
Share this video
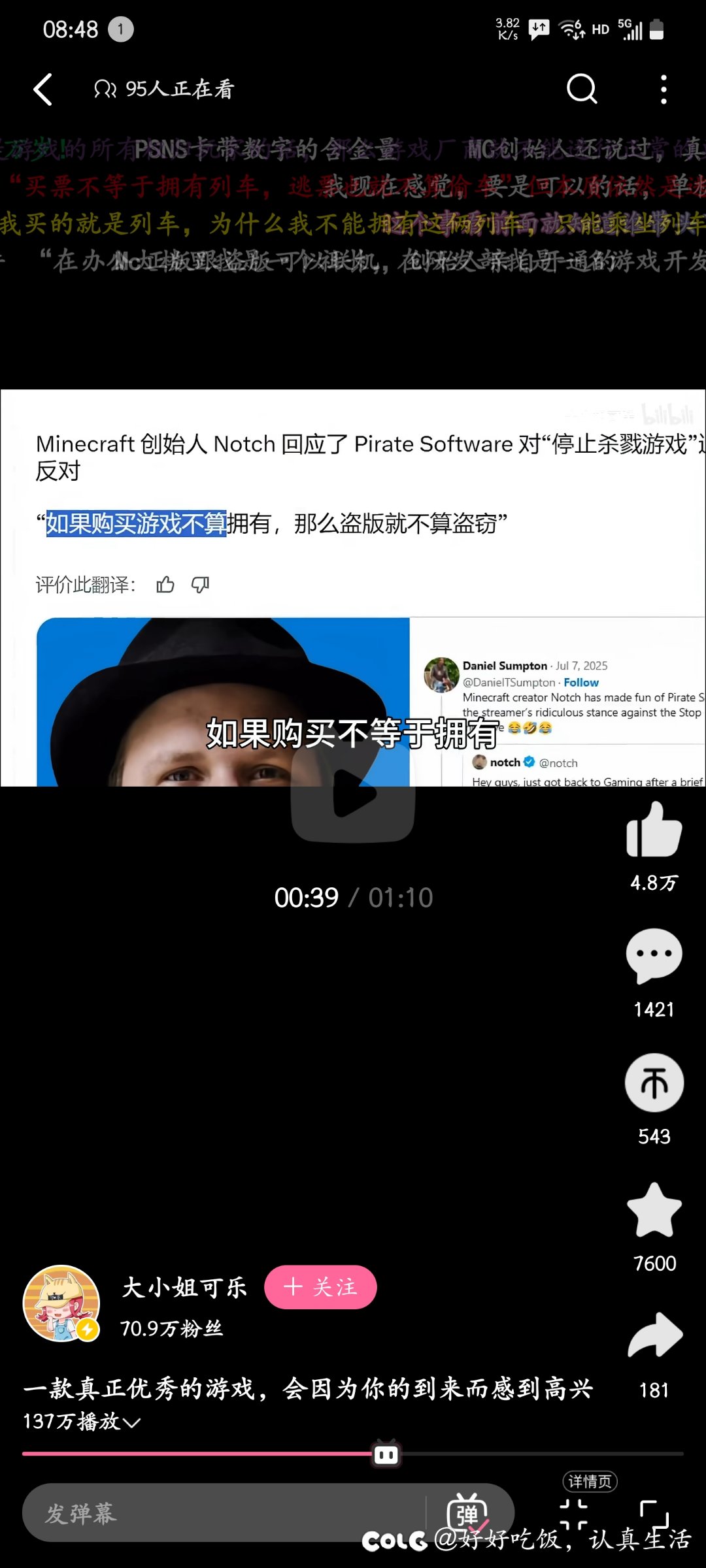(654, 1335)
